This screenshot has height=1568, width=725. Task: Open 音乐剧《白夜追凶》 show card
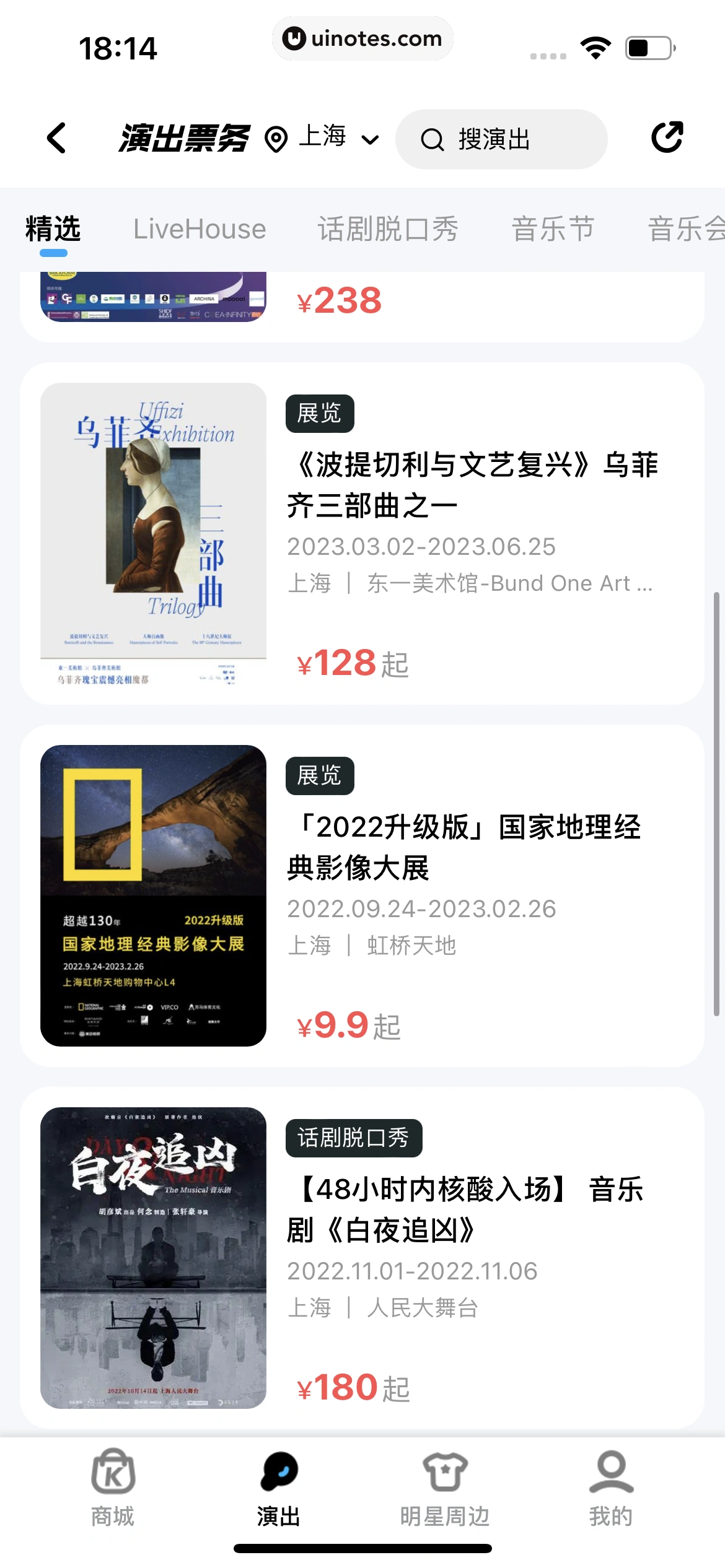(x=362, y=1257)
